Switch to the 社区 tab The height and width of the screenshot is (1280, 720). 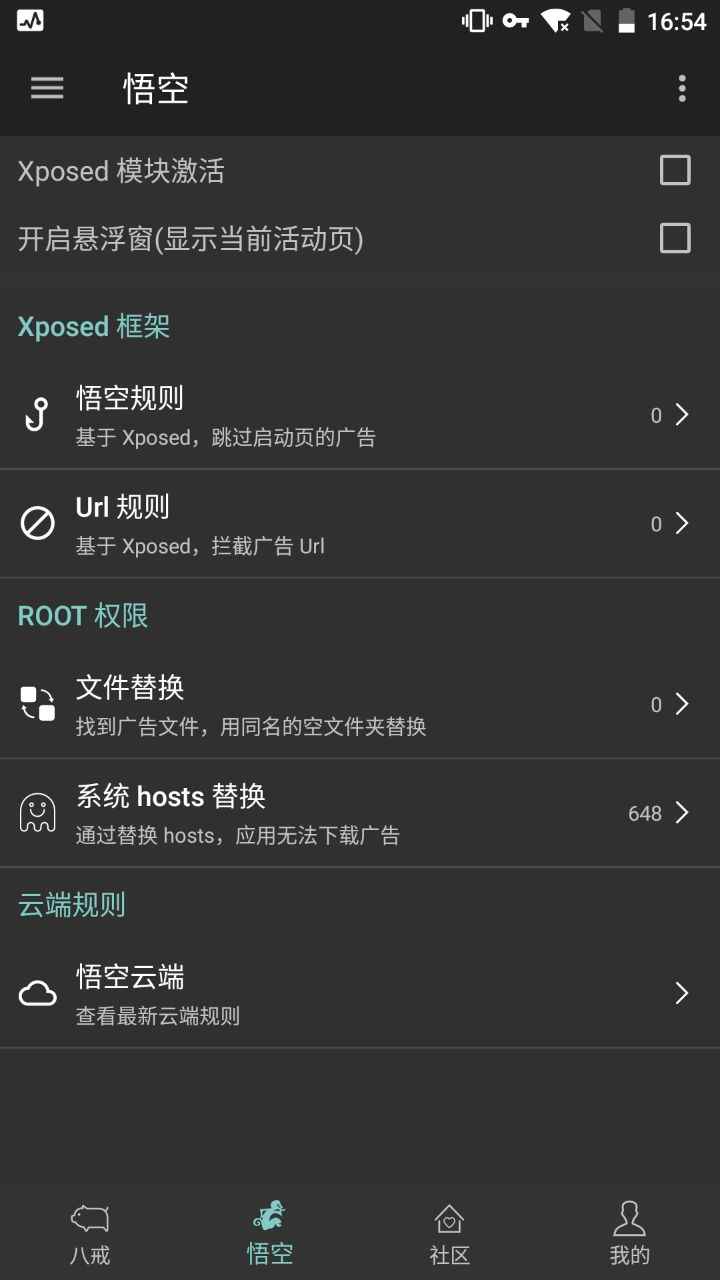tap(450, 1234)
